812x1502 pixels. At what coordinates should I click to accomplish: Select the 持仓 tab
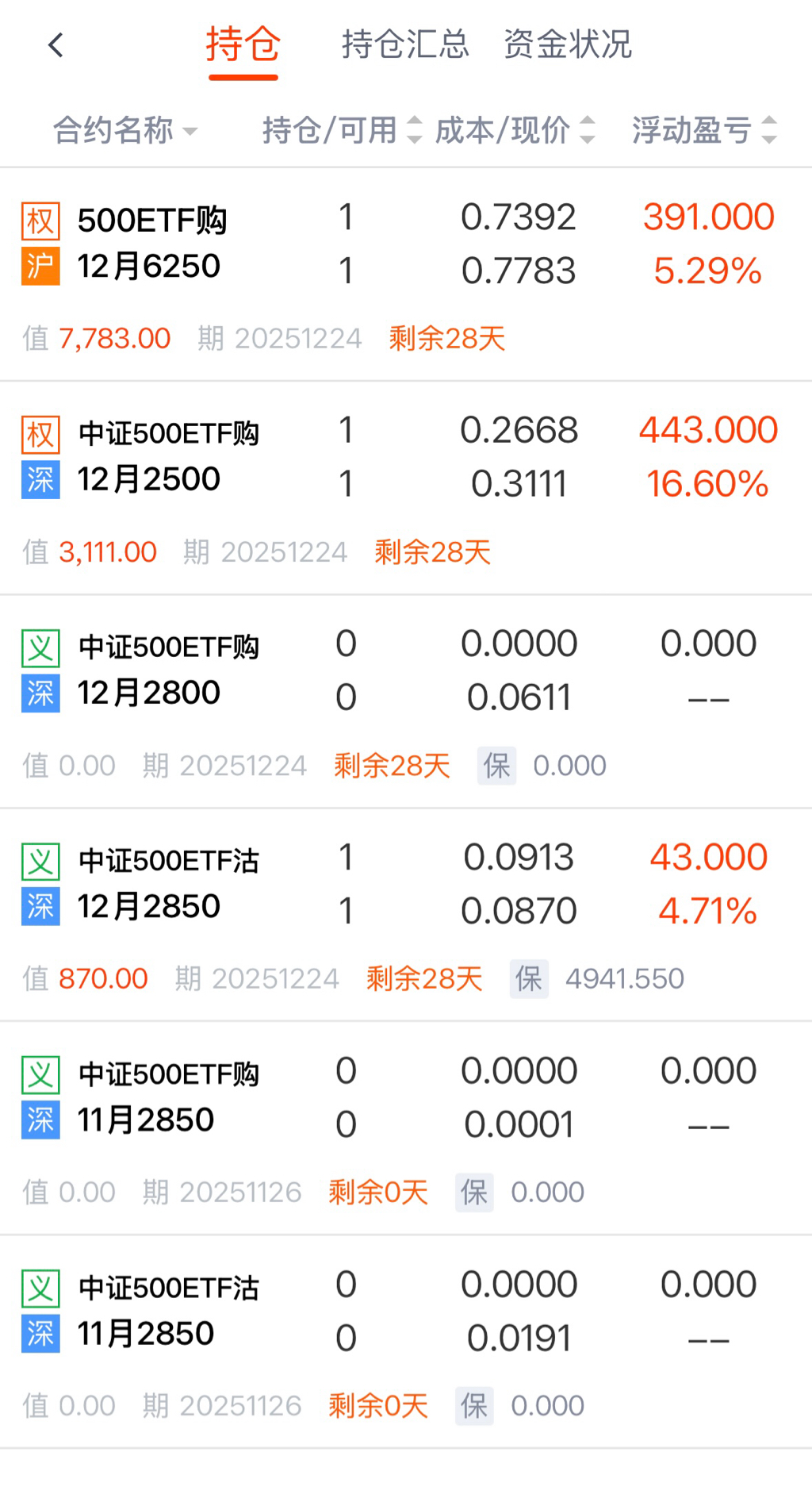(x=243, y=44)
